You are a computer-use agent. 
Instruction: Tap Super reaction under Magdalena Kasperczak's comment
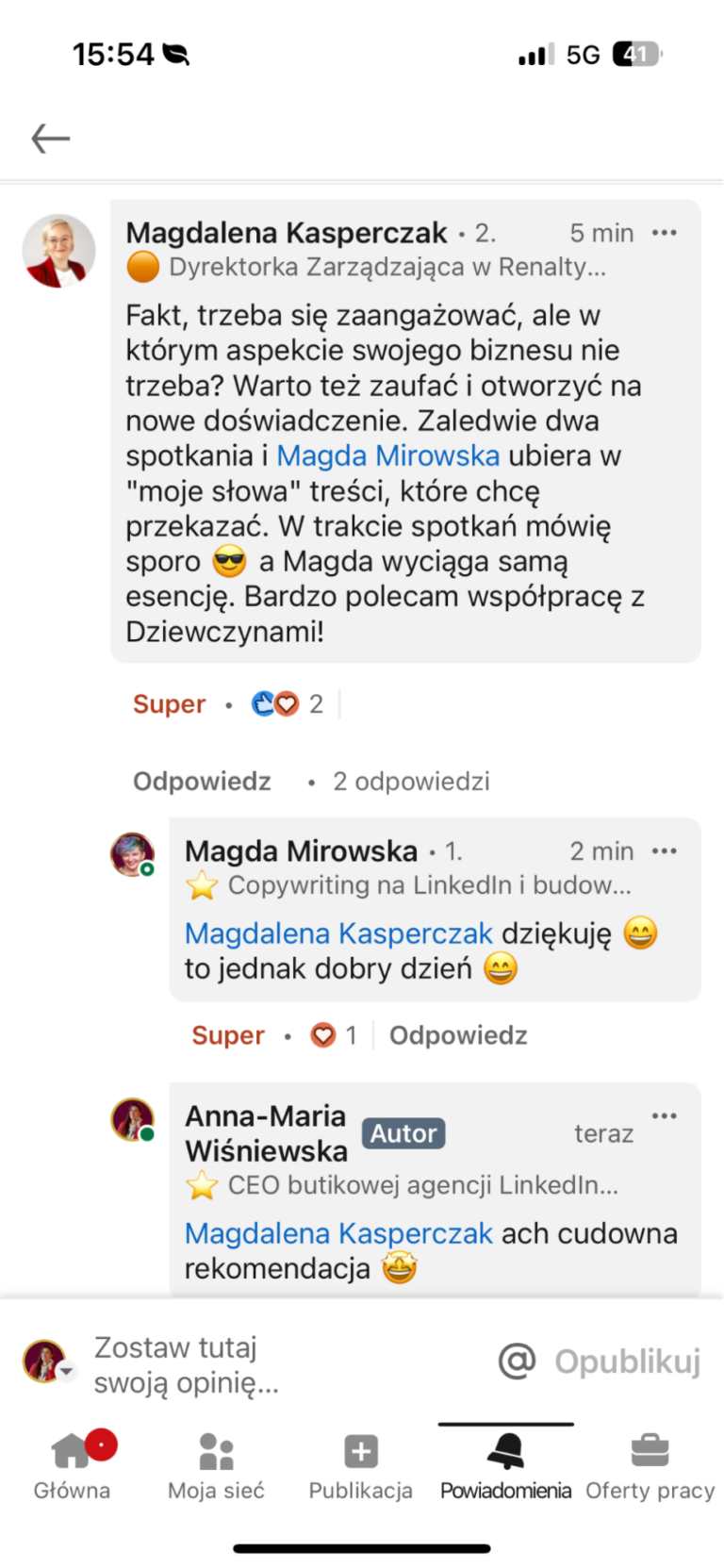[169, 704]
